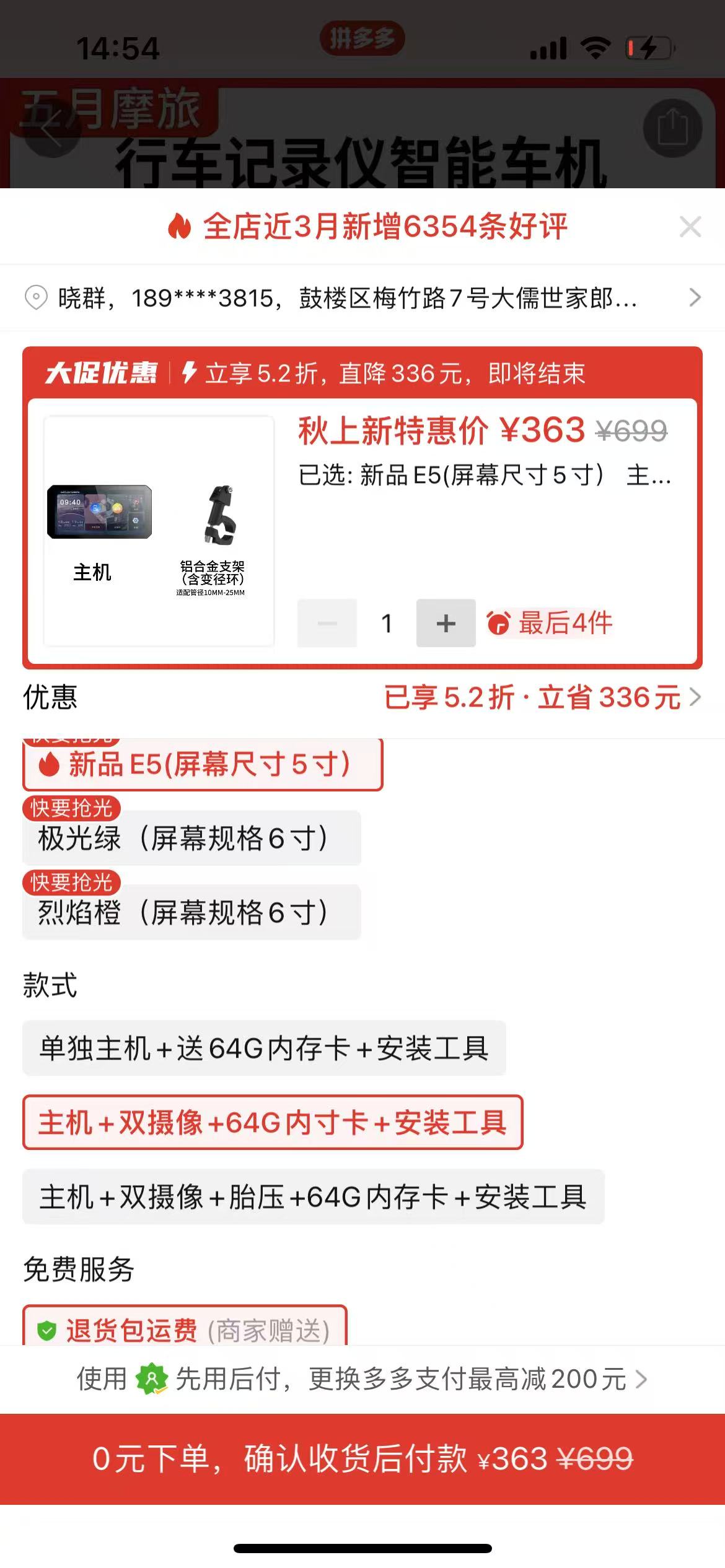
Task: Close the product options sheet
Action: 690,227
